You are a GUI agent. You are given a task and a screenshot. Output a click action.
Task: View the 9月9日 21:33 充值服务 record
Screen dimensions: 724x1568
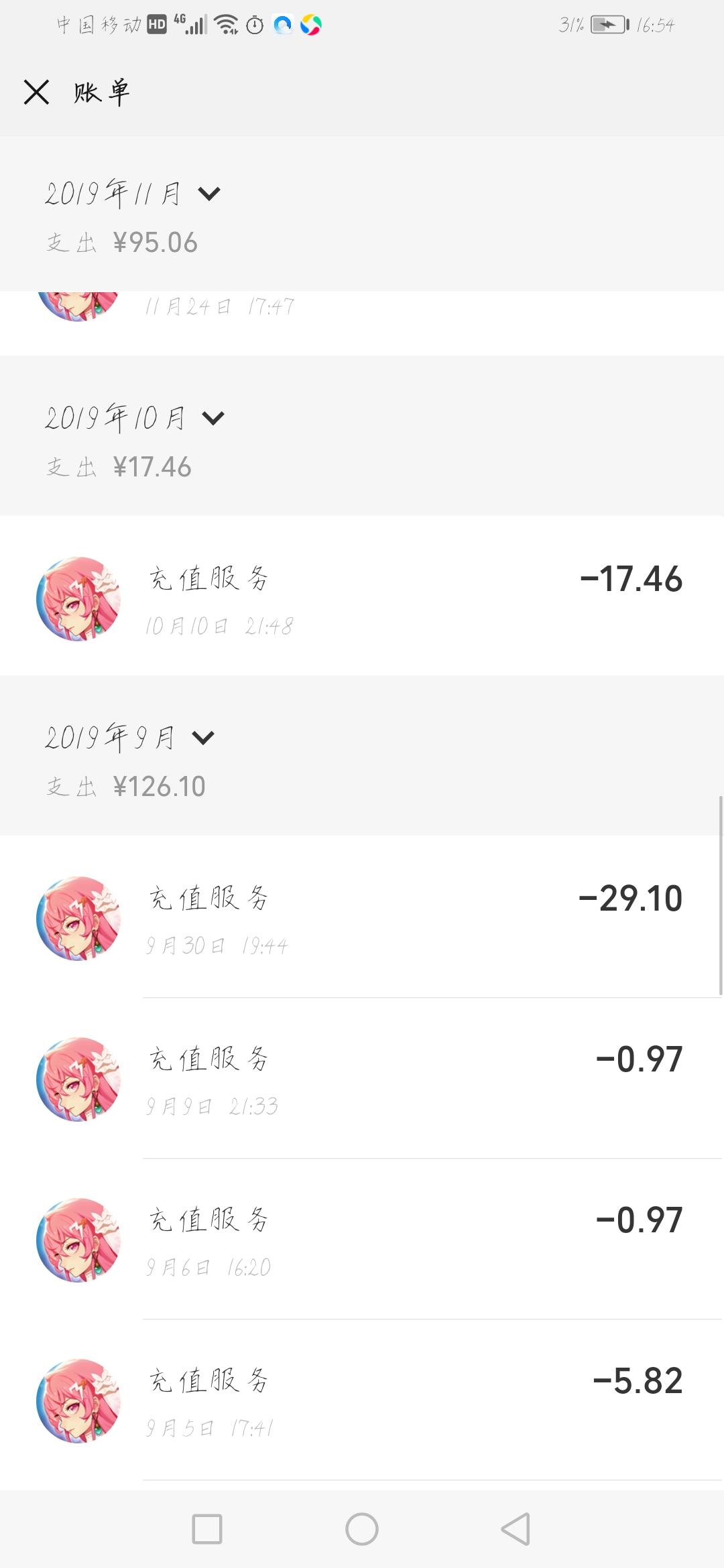362,1078
